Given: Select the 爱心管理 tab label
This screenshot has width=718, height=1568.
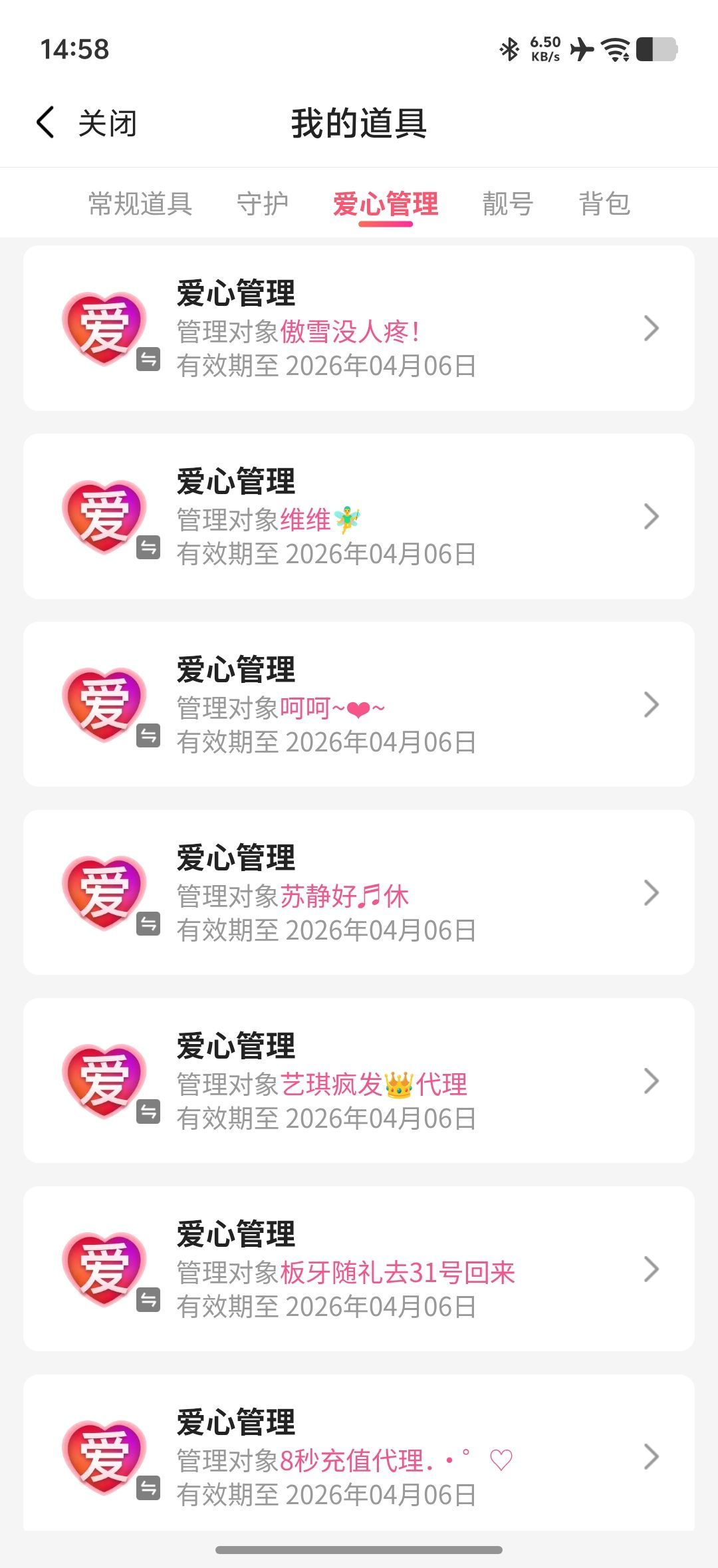Looking at the screenshot, I should coord(386,204).
